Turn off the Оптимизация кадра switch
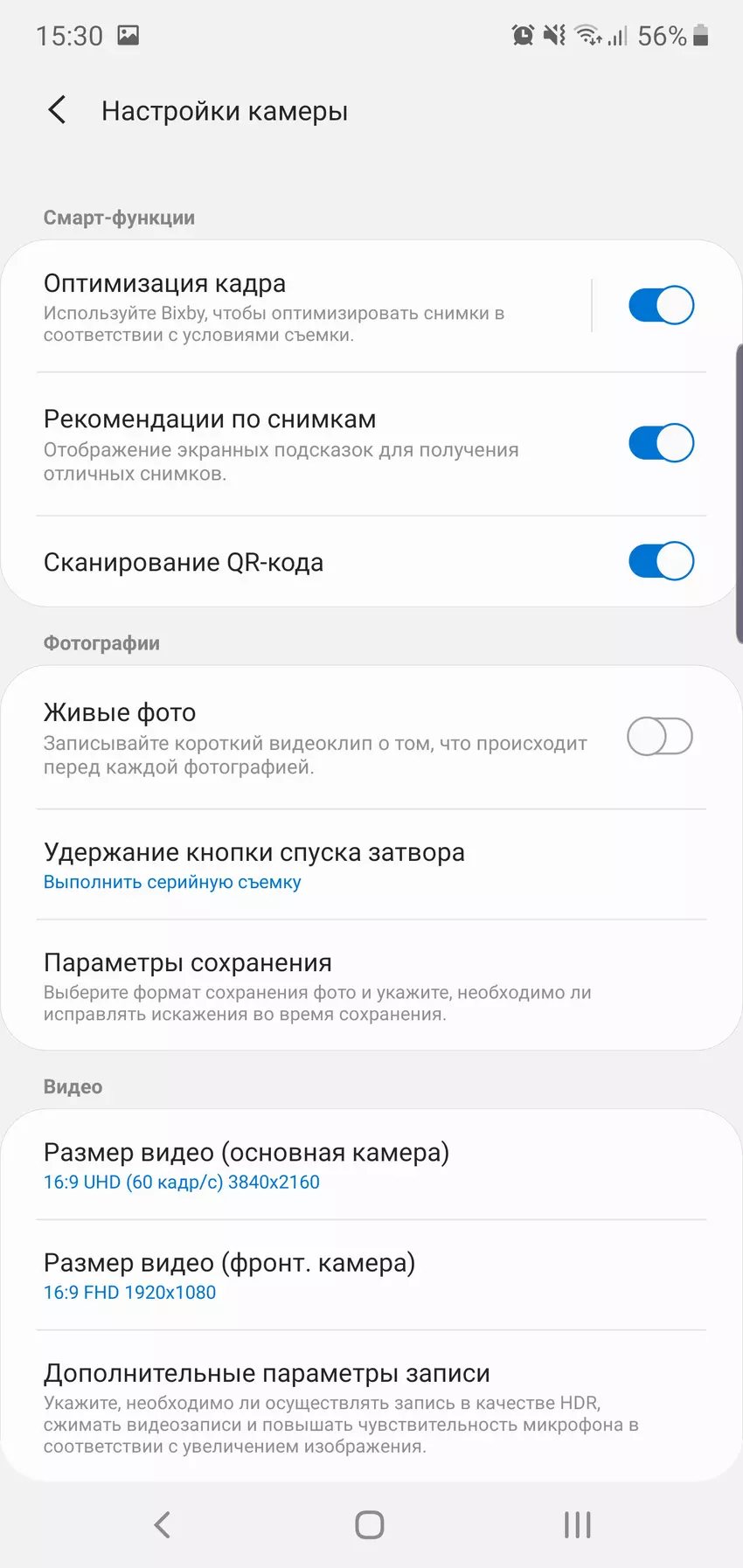743x1568 pixels. [x=661, y=305]
